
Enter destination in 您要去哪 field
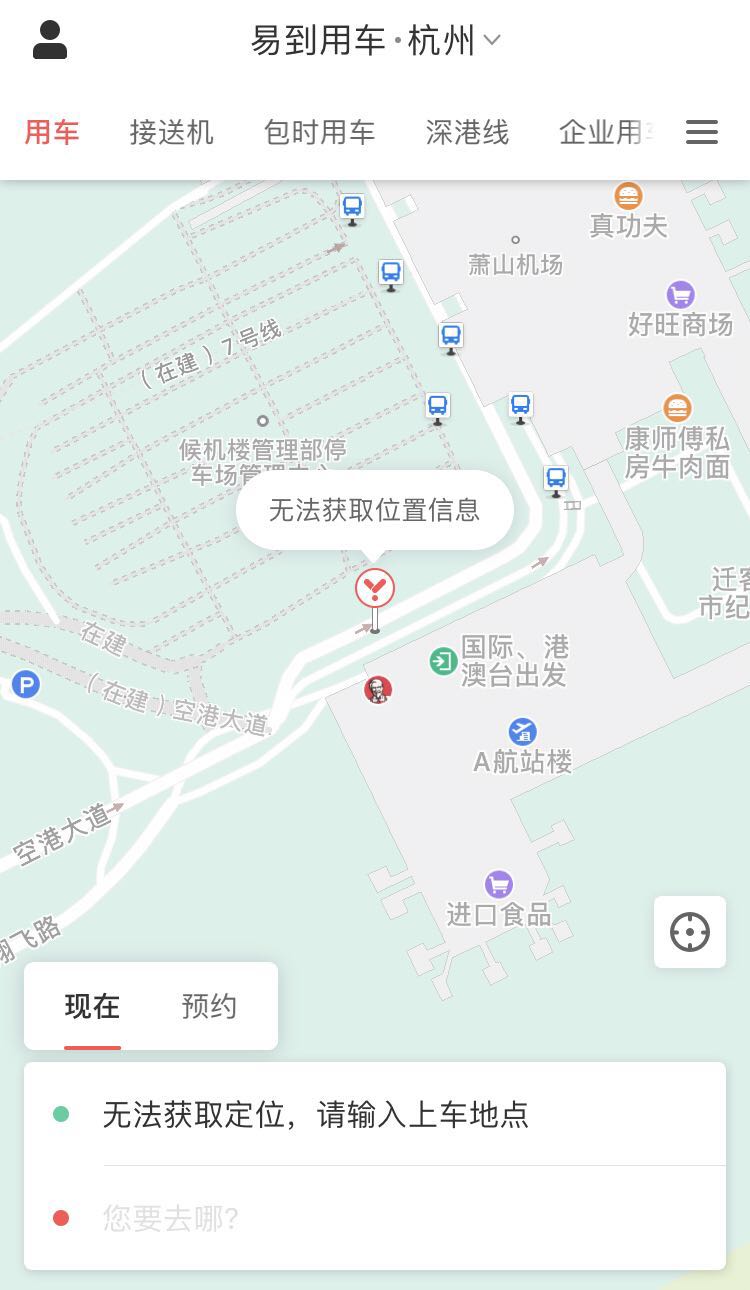click(x=375, y=1218)
